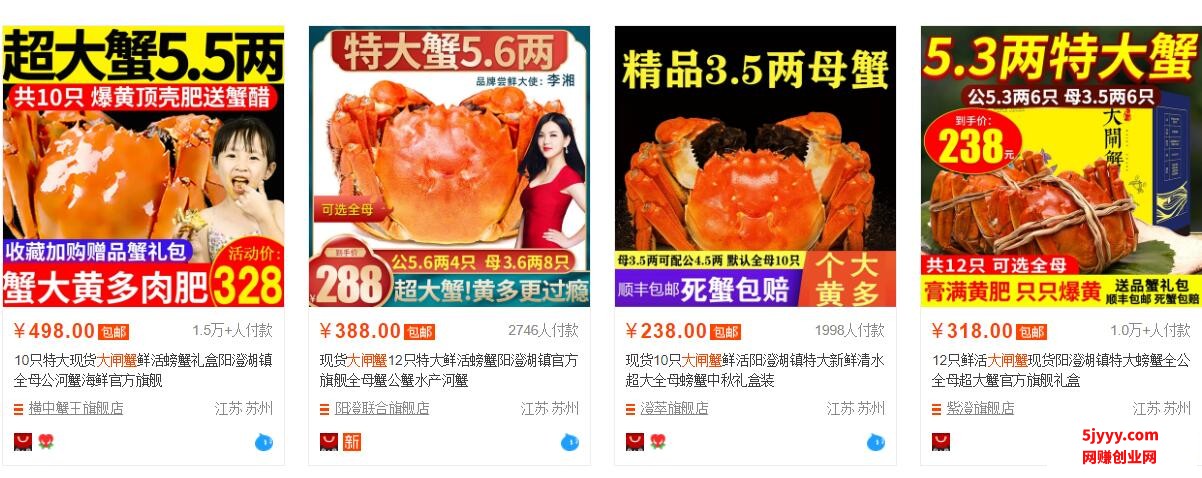This screenshot has height=478, width=1202.
Task: Chat with seller of 澄莘旗舰店 via blue icon
Action: click(876, 442)
